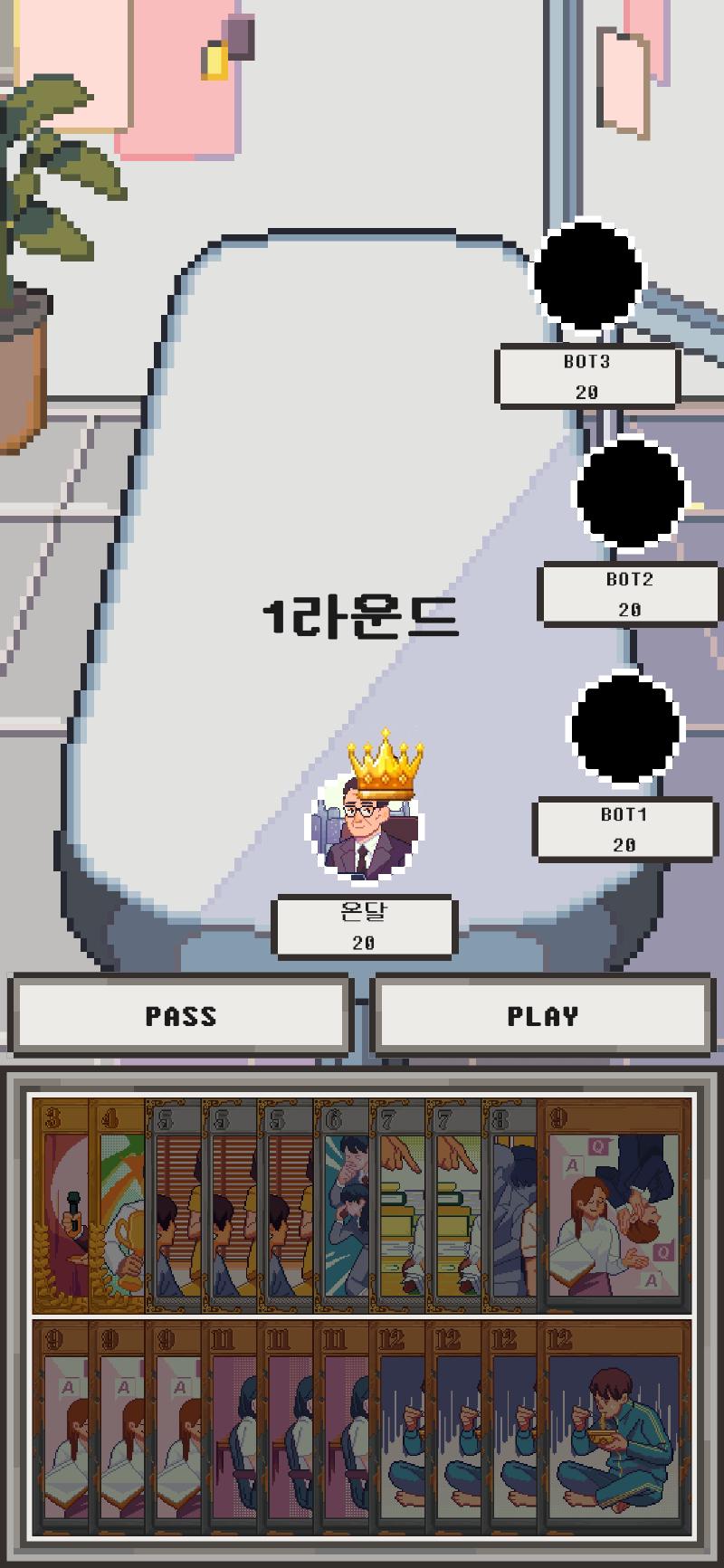The width and height of the screenshot is (724, 1568).
Task: Choose the 6 card from hand
Action: point(341,1203)
